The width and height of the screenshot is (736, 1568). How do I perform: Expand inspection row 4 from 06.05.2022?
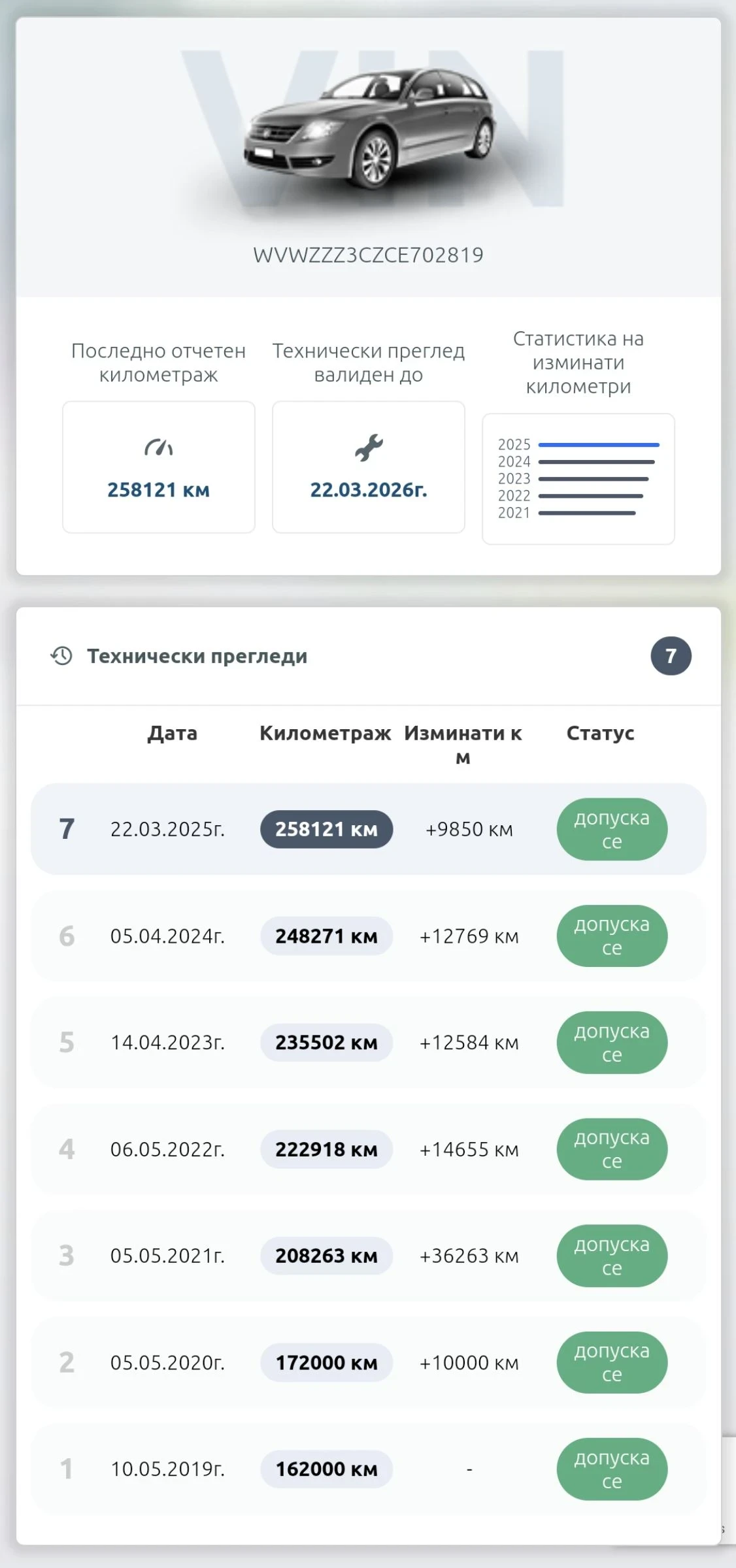[368, 1149]
